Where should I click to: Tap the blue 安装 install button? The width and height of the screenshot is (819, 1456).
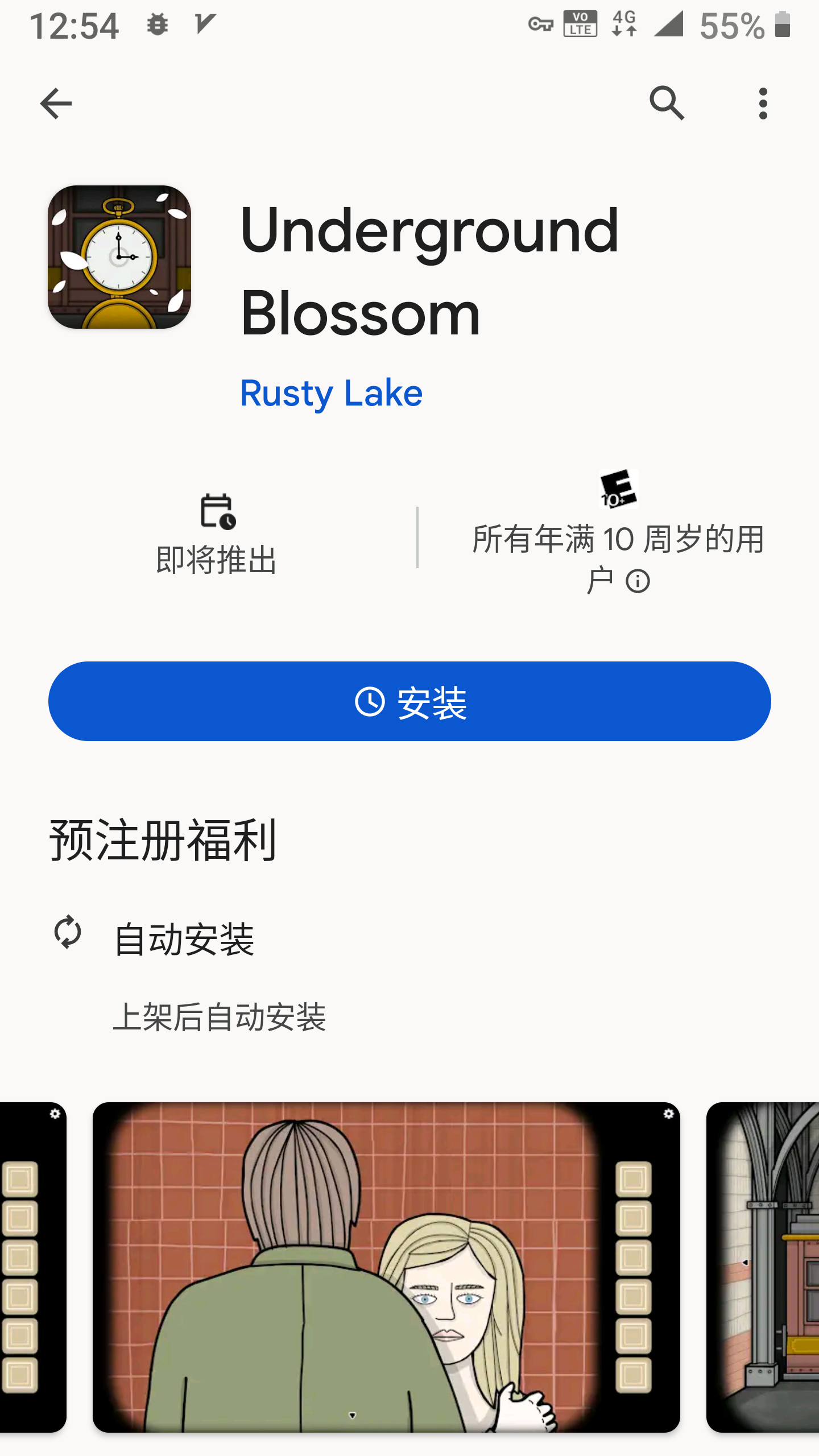click(x=409, y=701)
